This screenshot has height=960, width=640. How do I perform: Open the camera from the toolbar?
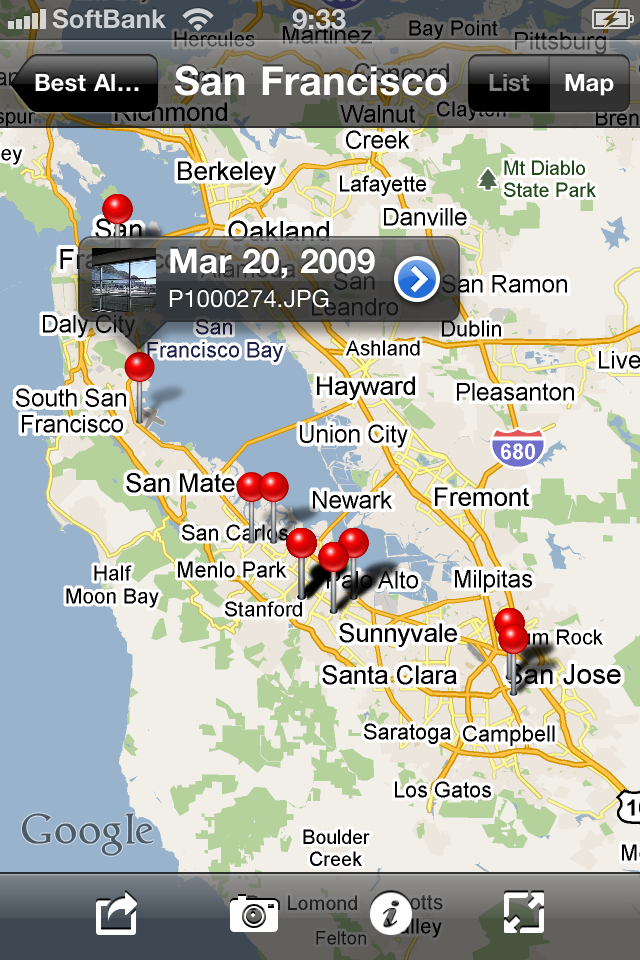click(253, 914)
